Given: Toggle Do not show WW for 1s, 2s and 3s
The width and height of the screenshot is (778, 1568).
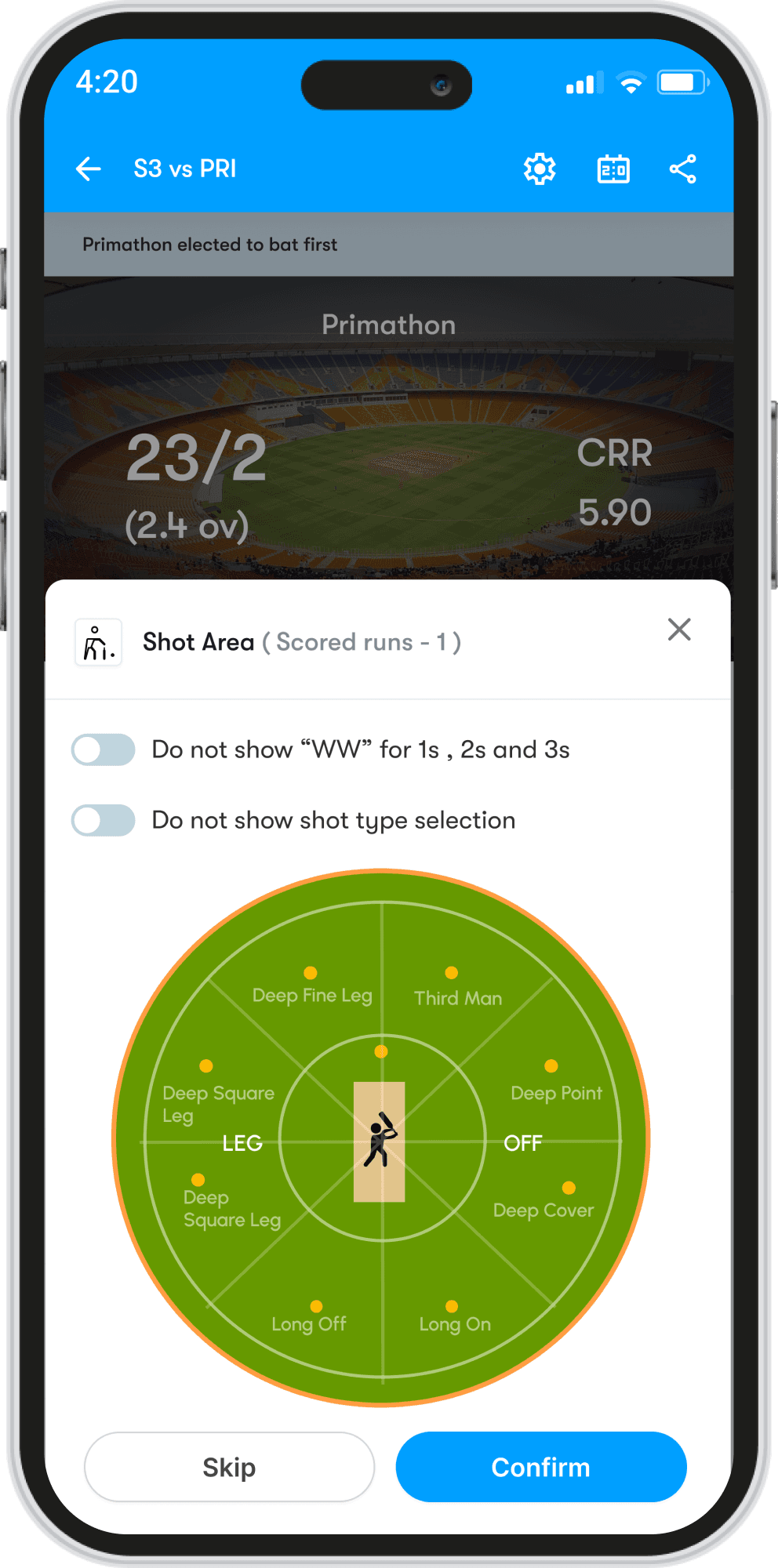Looking at the screenshot, I should click(104, 750).
